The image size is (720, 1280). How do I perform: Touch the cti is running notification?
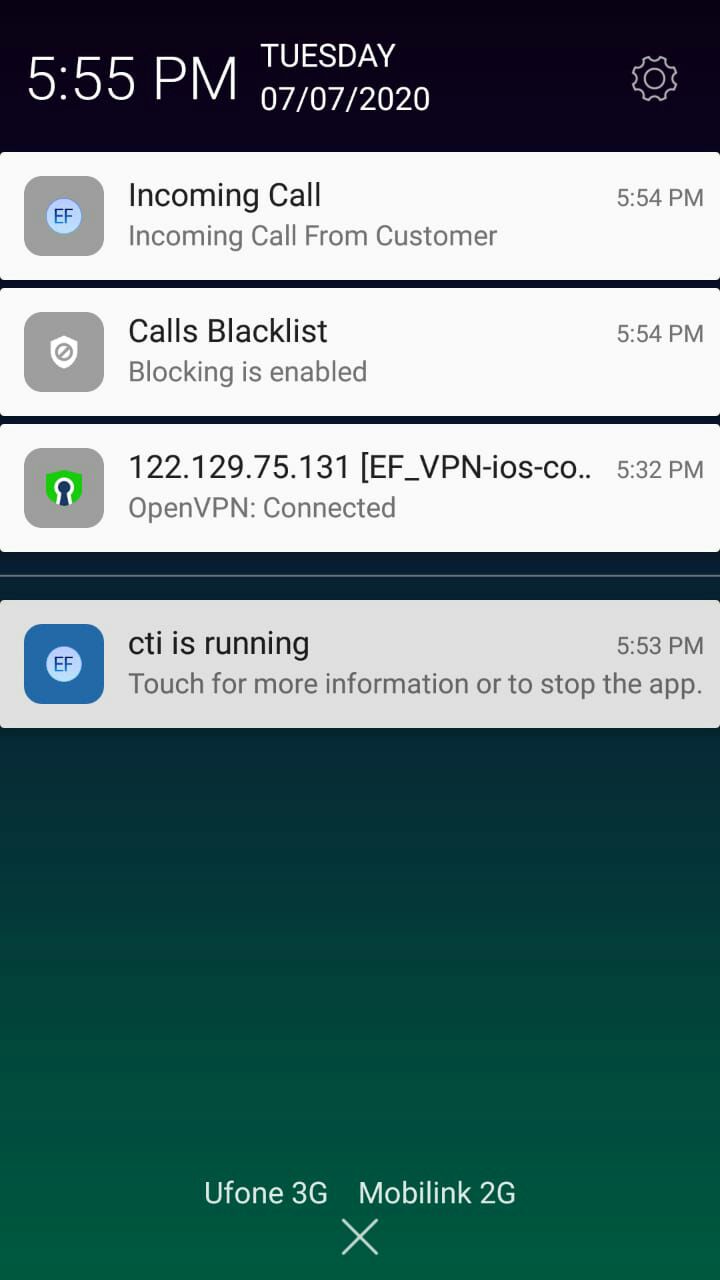(415, 683)
